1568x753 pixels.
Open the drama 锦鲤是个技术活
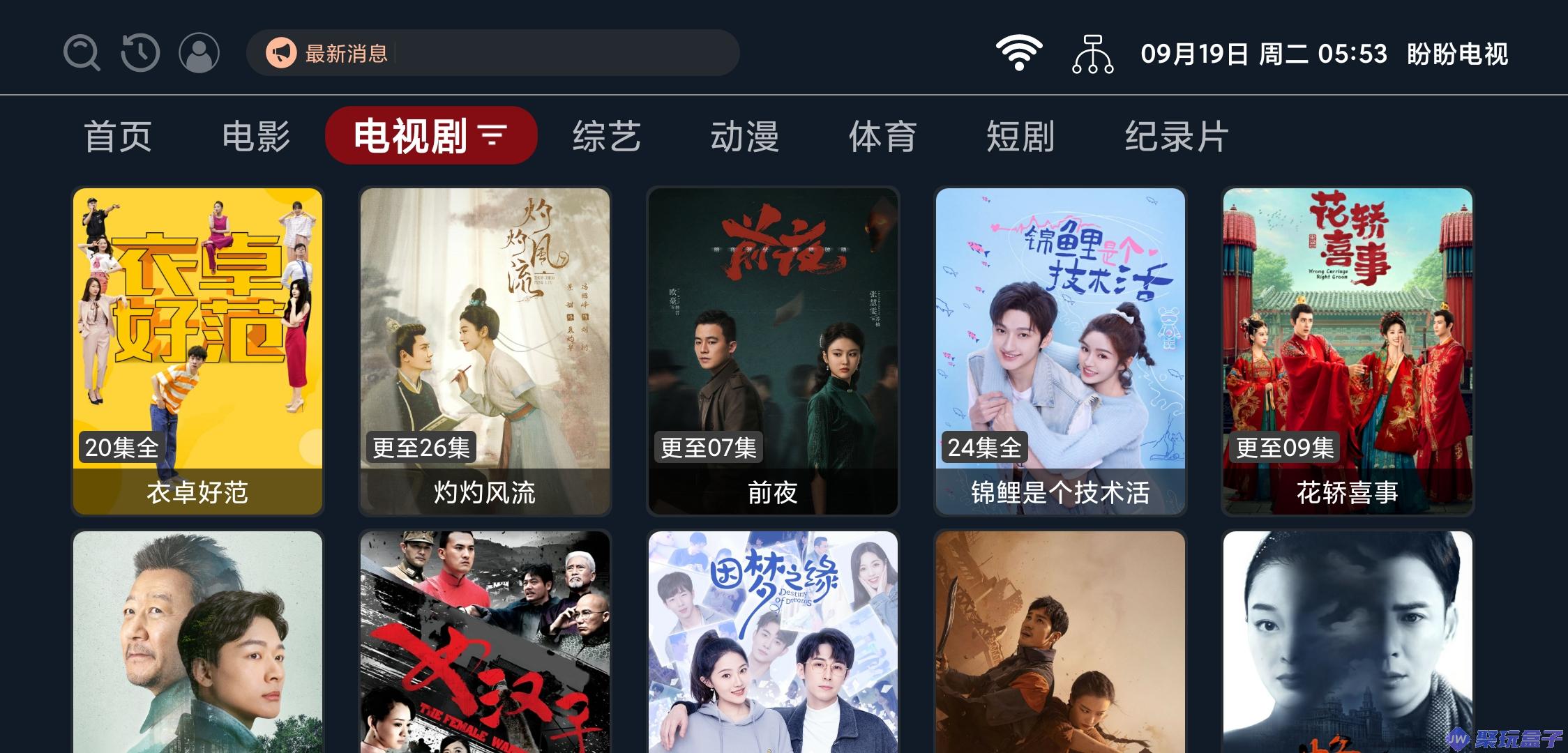(x=1060, y=351)
